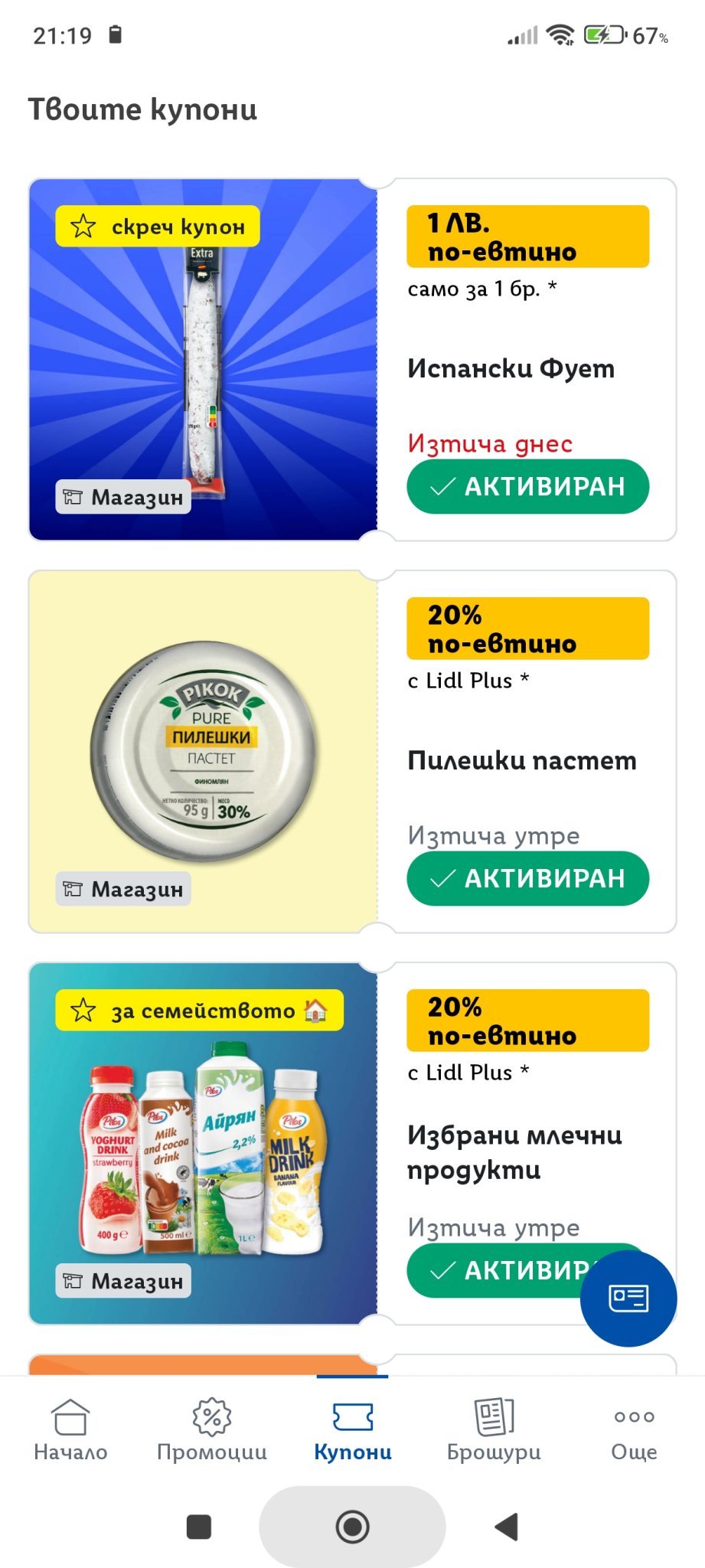Switch to the Промоции tab
Image resolution: width=705 pixels, height=1568 pixels.
212,1430
